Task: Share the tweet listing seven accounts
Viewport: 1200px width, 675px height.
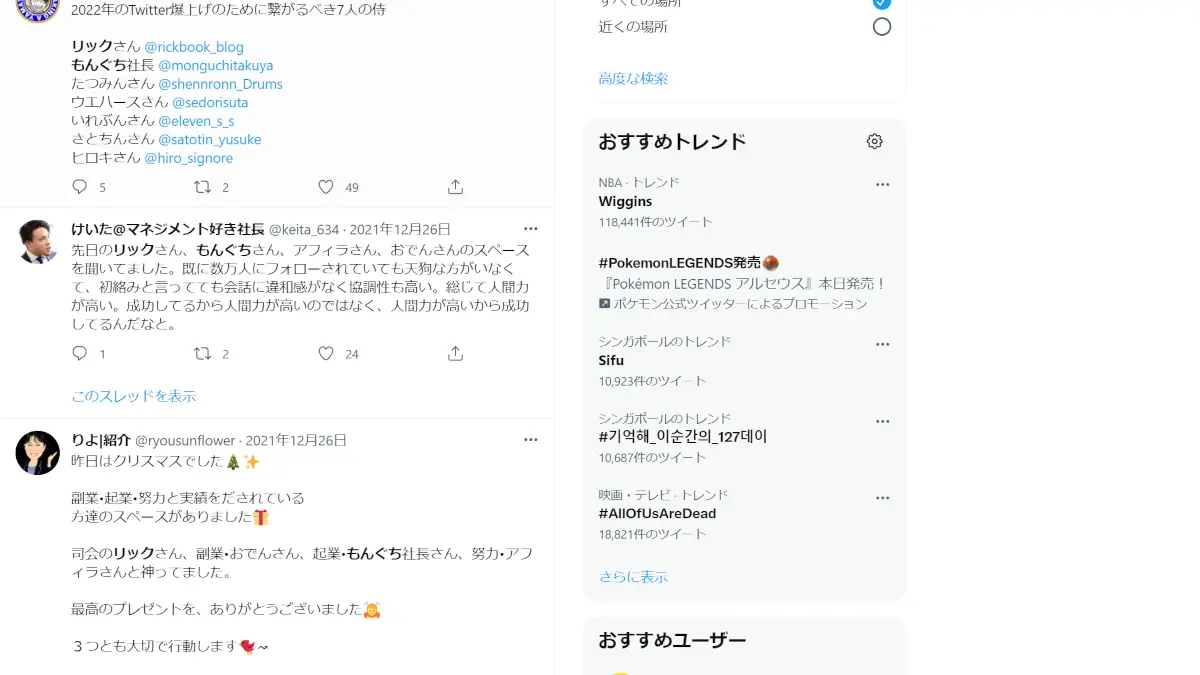Action: 455,187
